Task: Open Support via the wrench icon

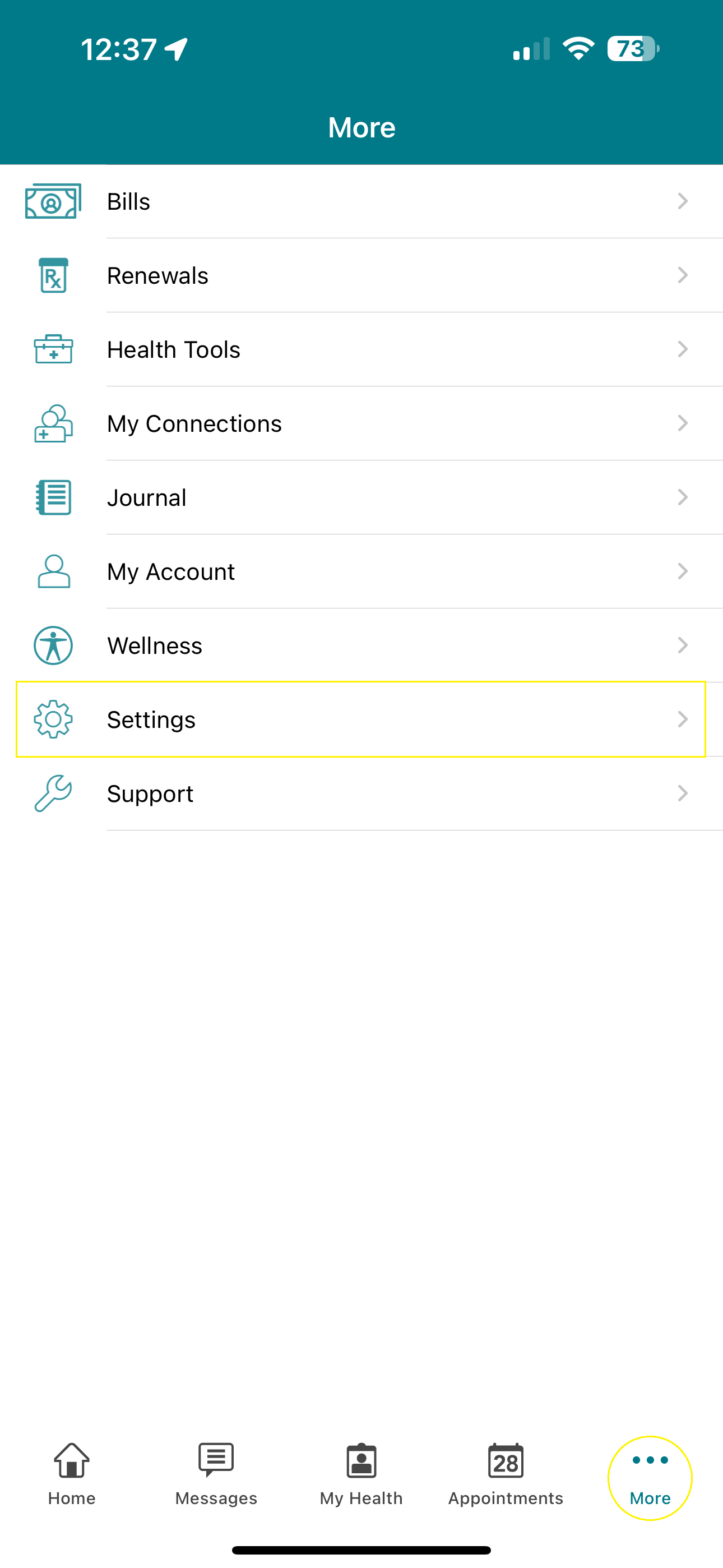Action: click(52, 794)
